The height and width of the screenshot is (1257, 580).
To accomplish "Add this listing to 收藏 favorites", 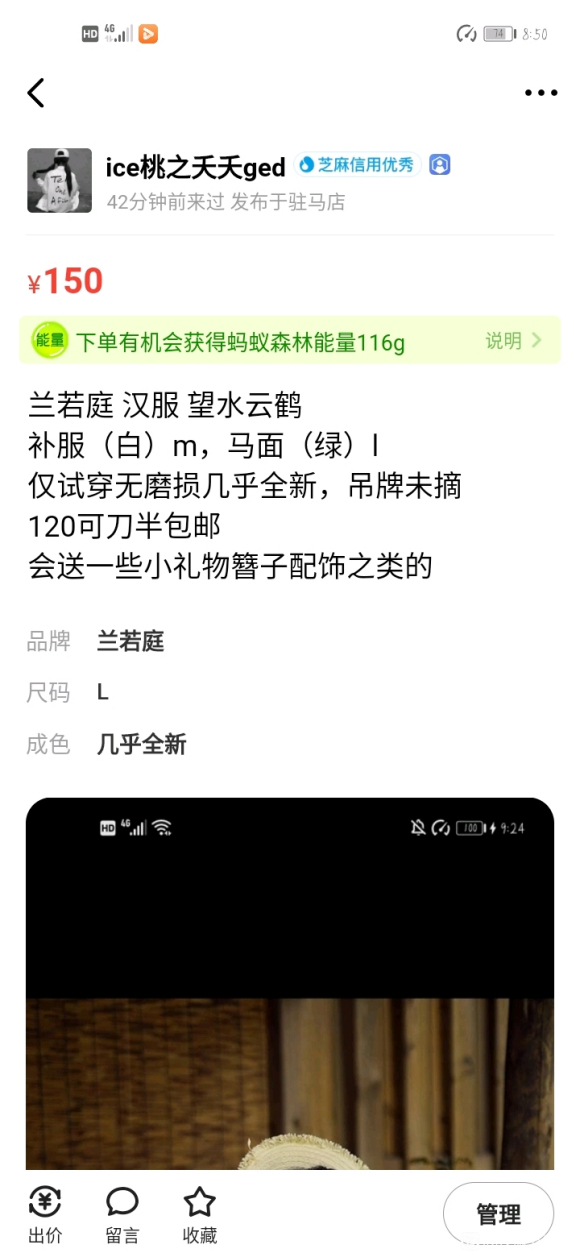I will pos(200,1214).
